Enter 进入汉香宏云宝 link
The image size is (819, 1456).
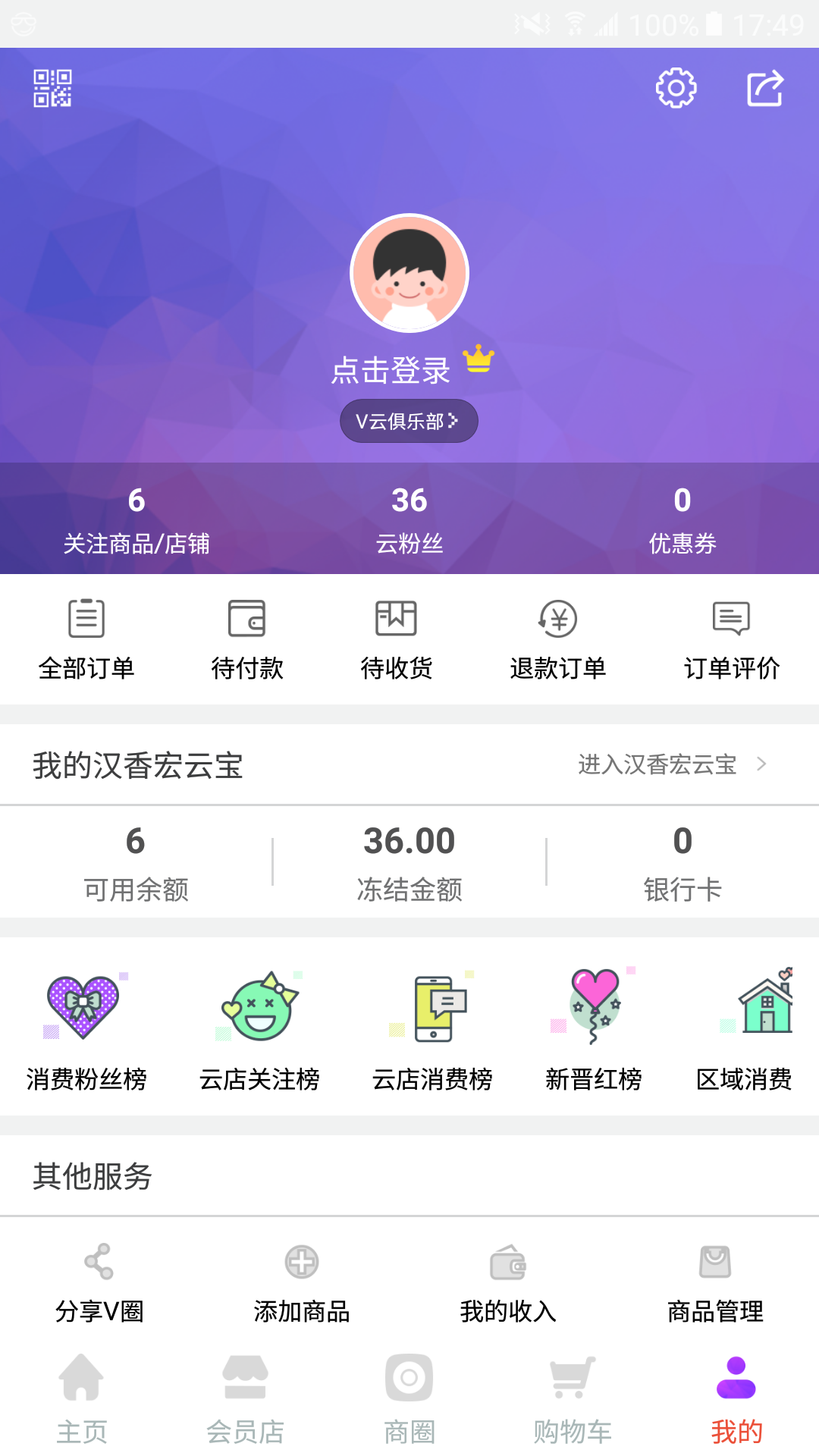(672, 764)
